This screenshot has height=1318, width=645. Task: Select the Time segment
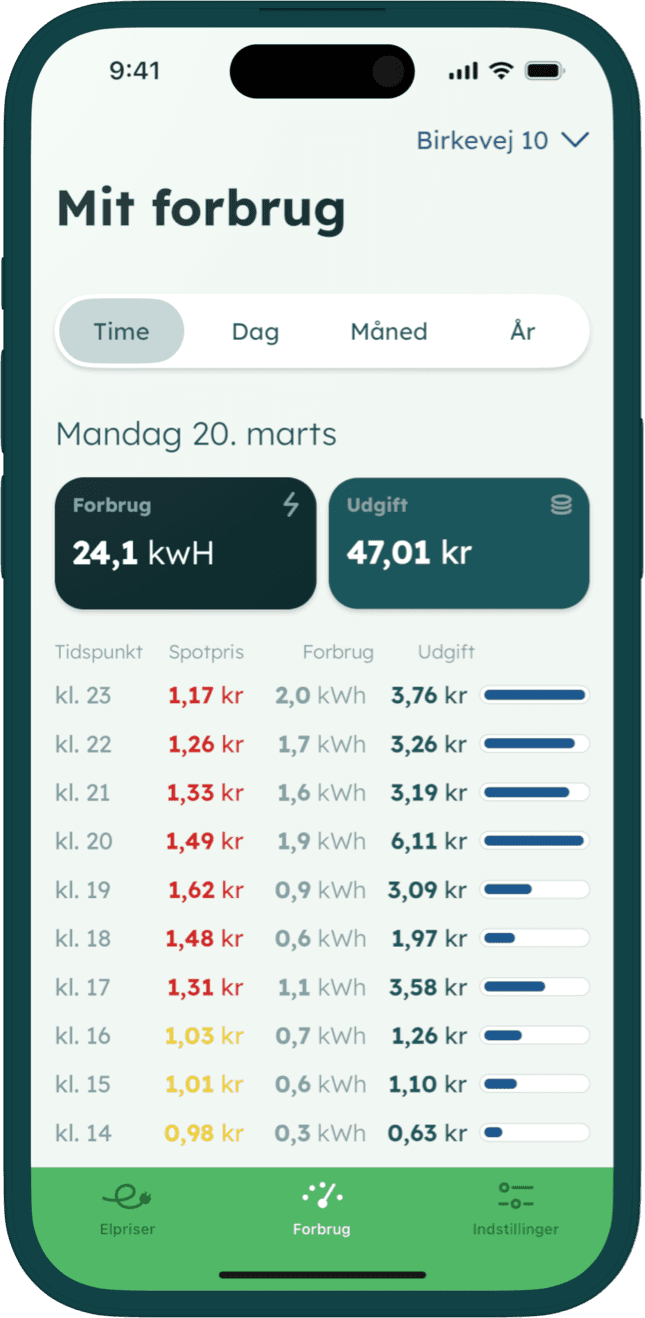[122, 331]
